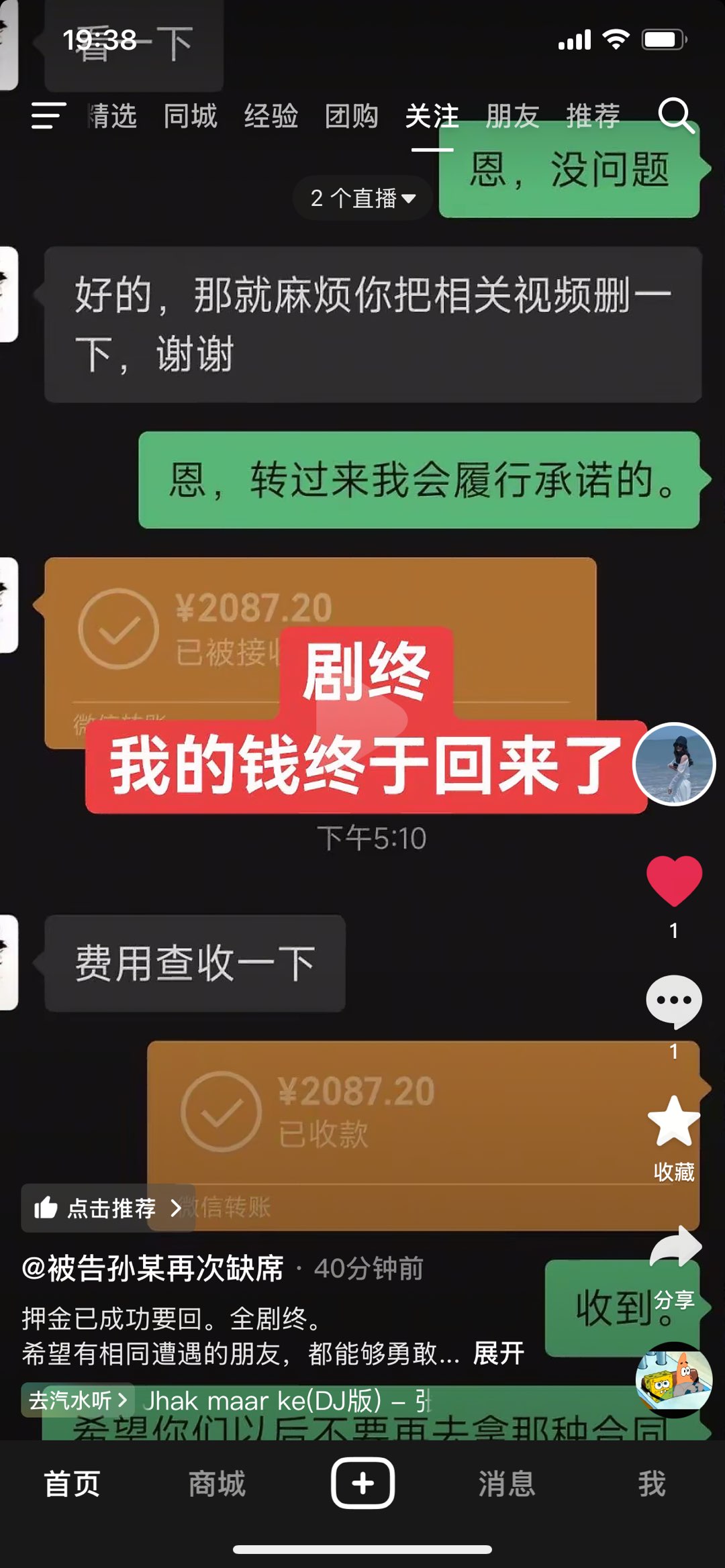Open the search magnifier icon
This screenshot has height=1568, width=725.
click(x=675, y=116)
